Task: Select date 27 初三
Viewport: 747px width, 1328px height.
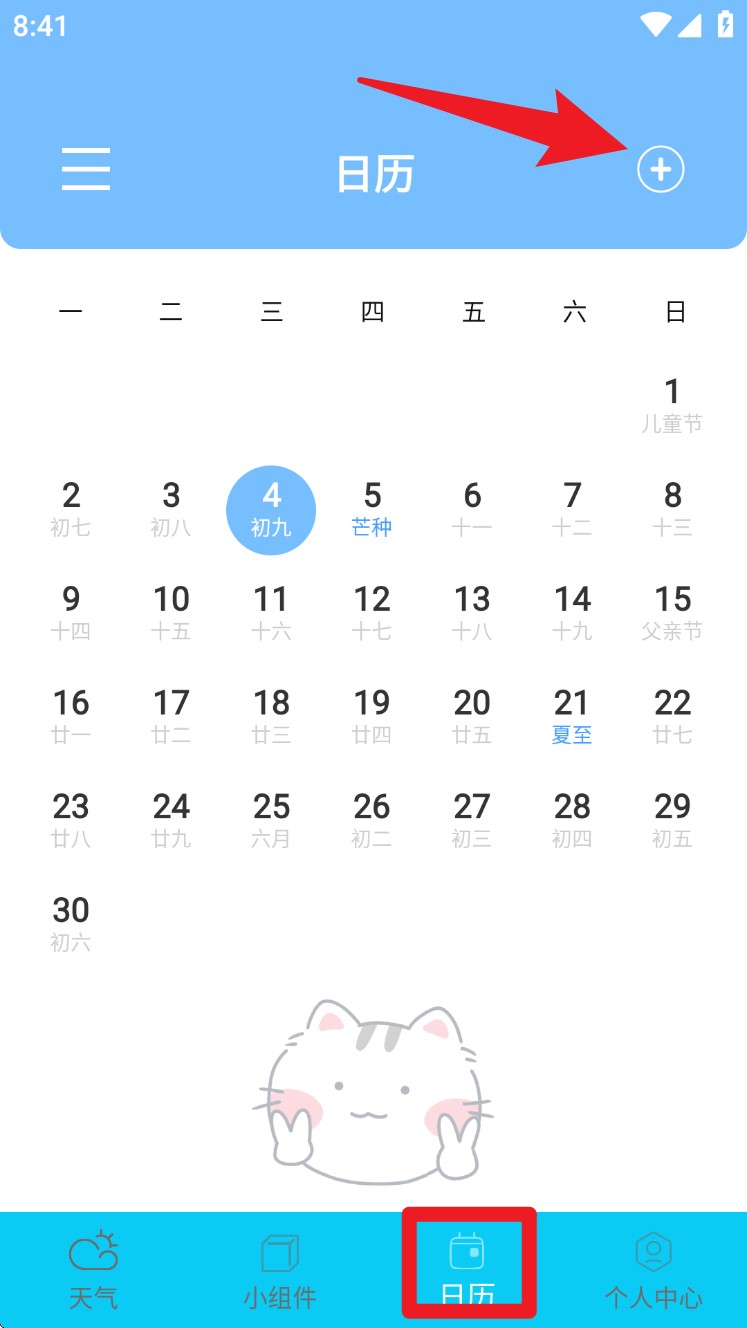Action: tap(472, 820)
